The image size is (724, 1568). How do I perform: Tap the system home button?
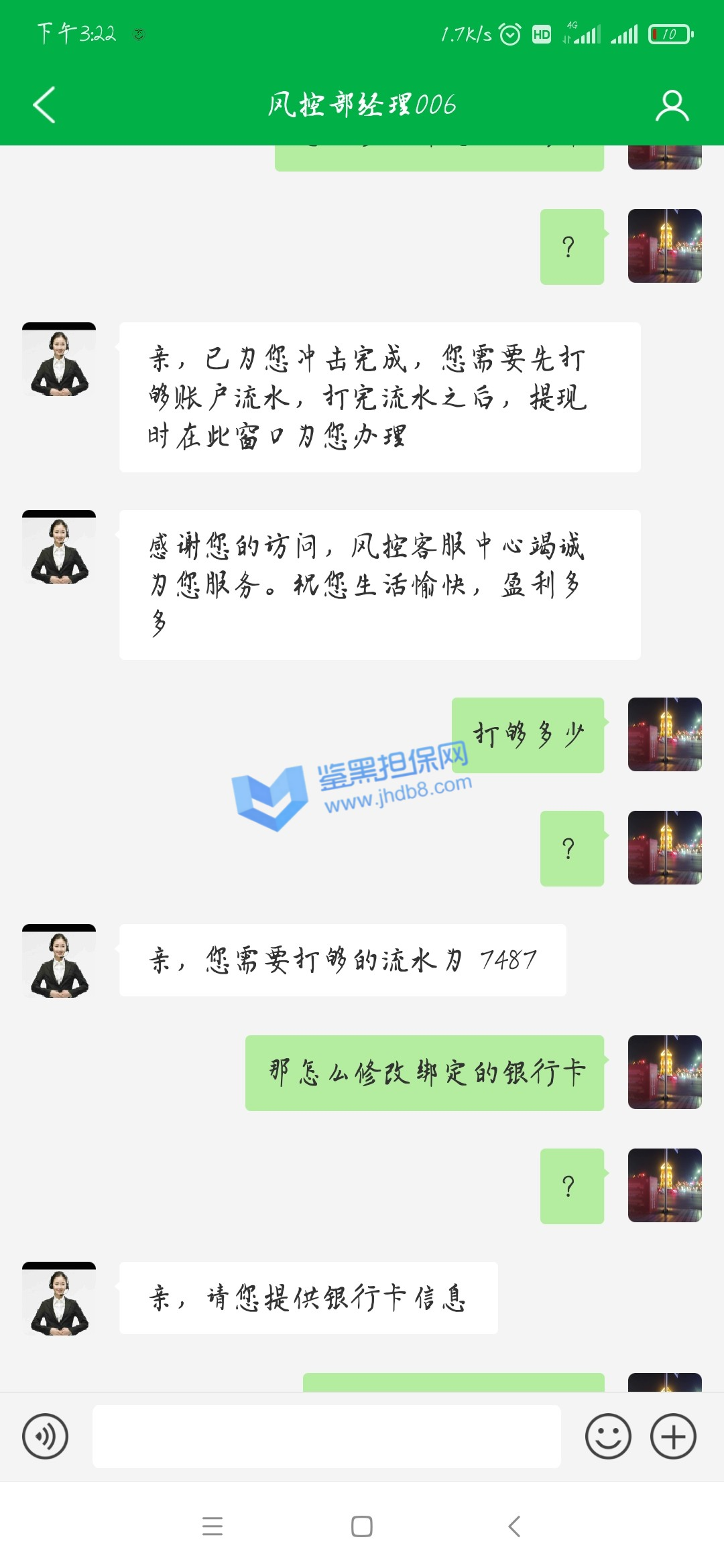pyautogui.click(x=362, y=1526)
